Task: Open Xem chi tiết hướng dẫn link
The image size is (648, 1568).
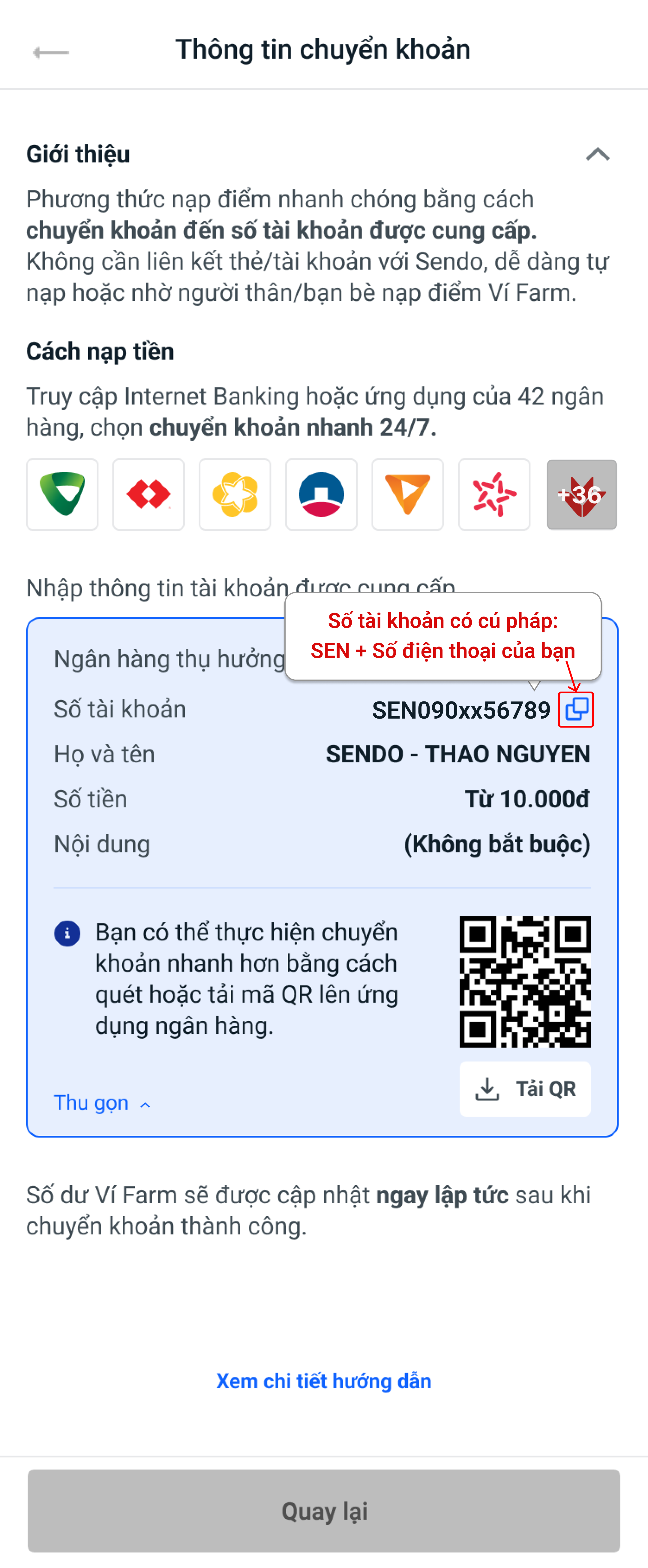Action: tap(324, 1381)
